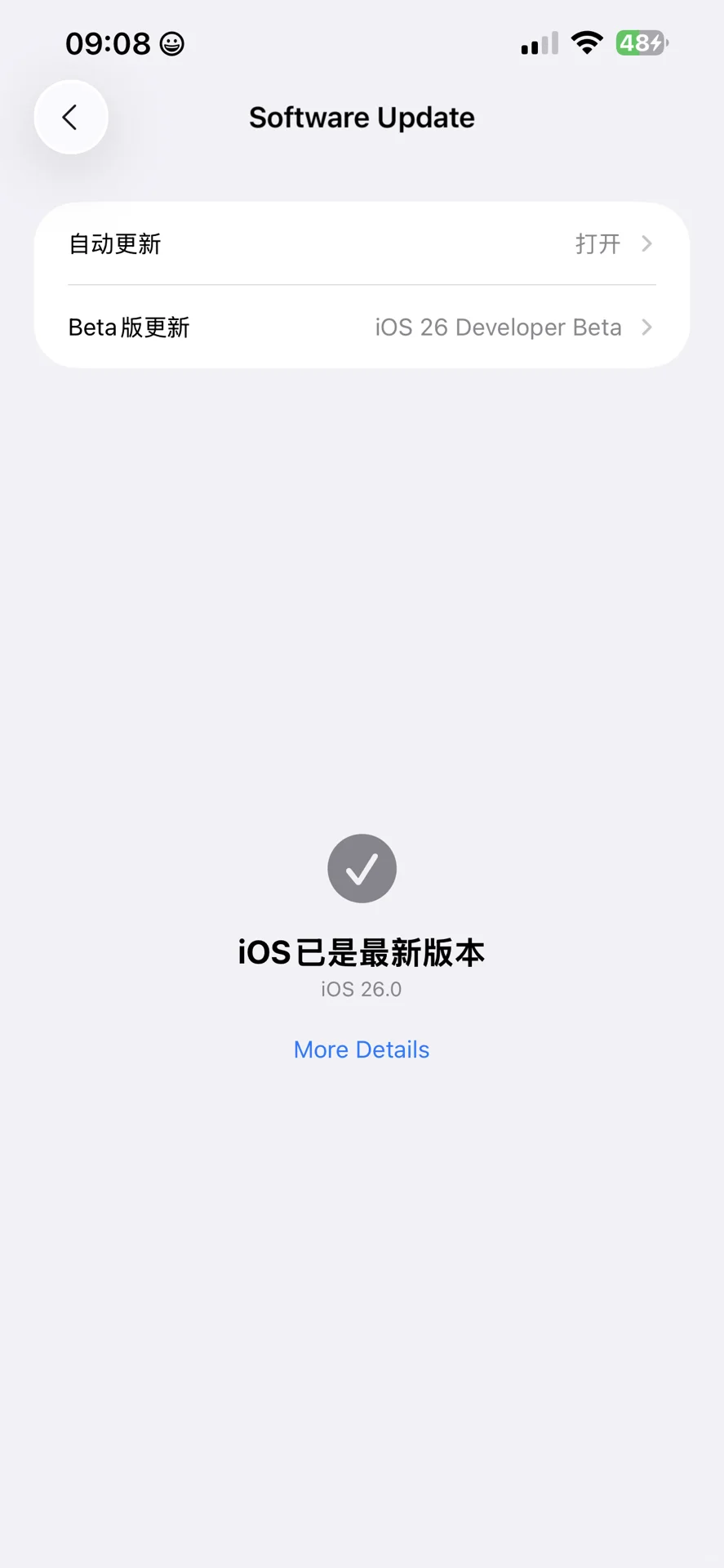Tap the iOS 26.0 version text
This screenshot has width=724, height=1568.
362,988
